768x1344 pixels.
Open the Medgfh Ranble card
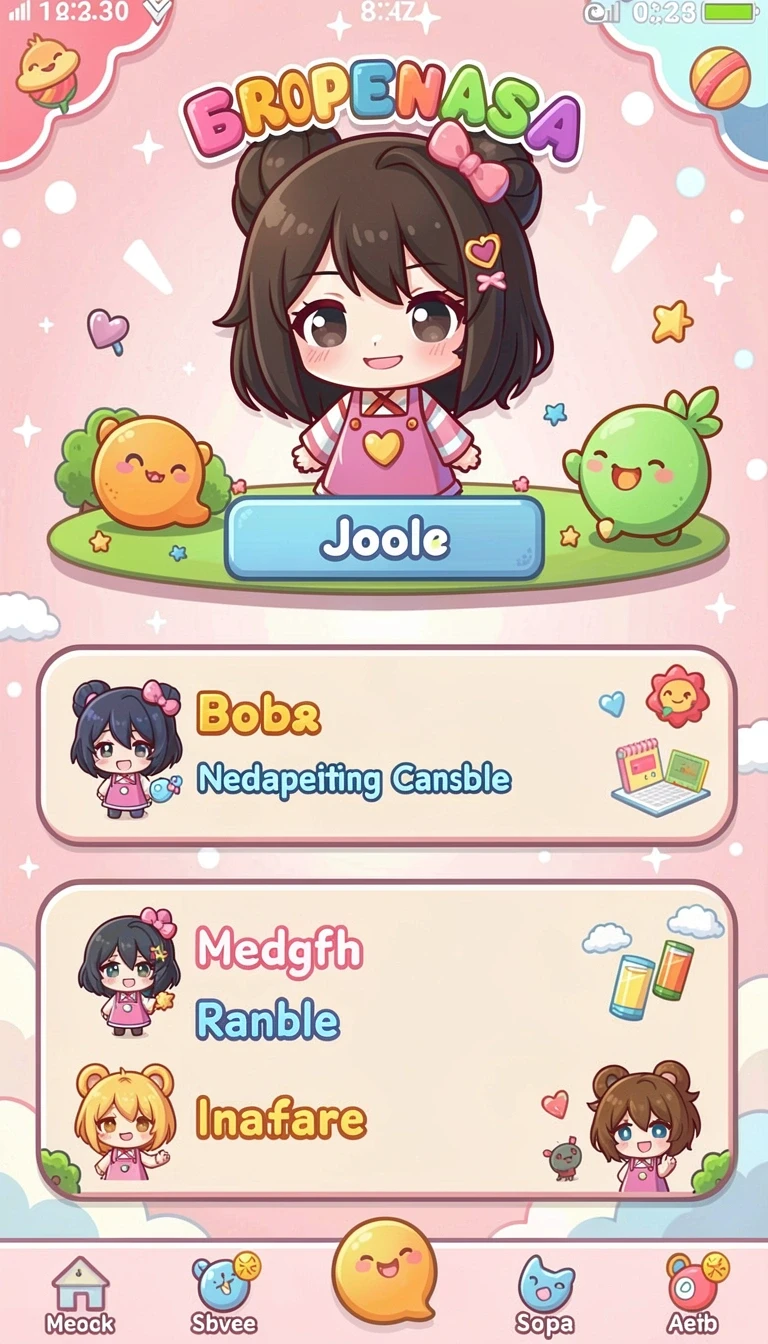pyautogui.click(x=386, y=1039)
